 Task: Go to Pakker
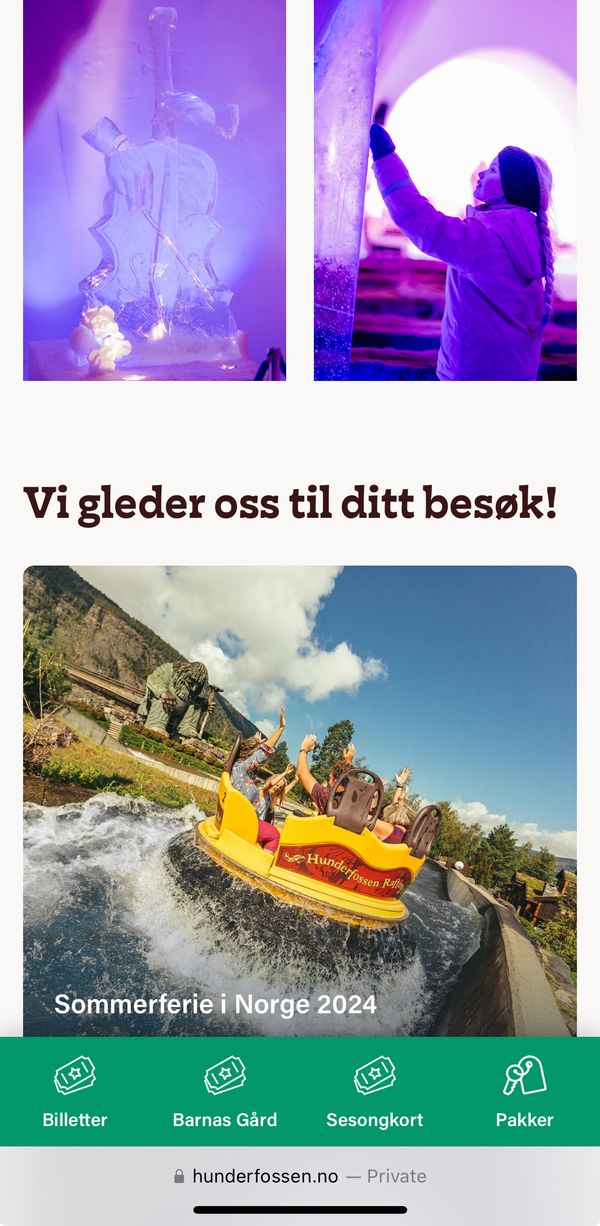[x=524, y=1092]
